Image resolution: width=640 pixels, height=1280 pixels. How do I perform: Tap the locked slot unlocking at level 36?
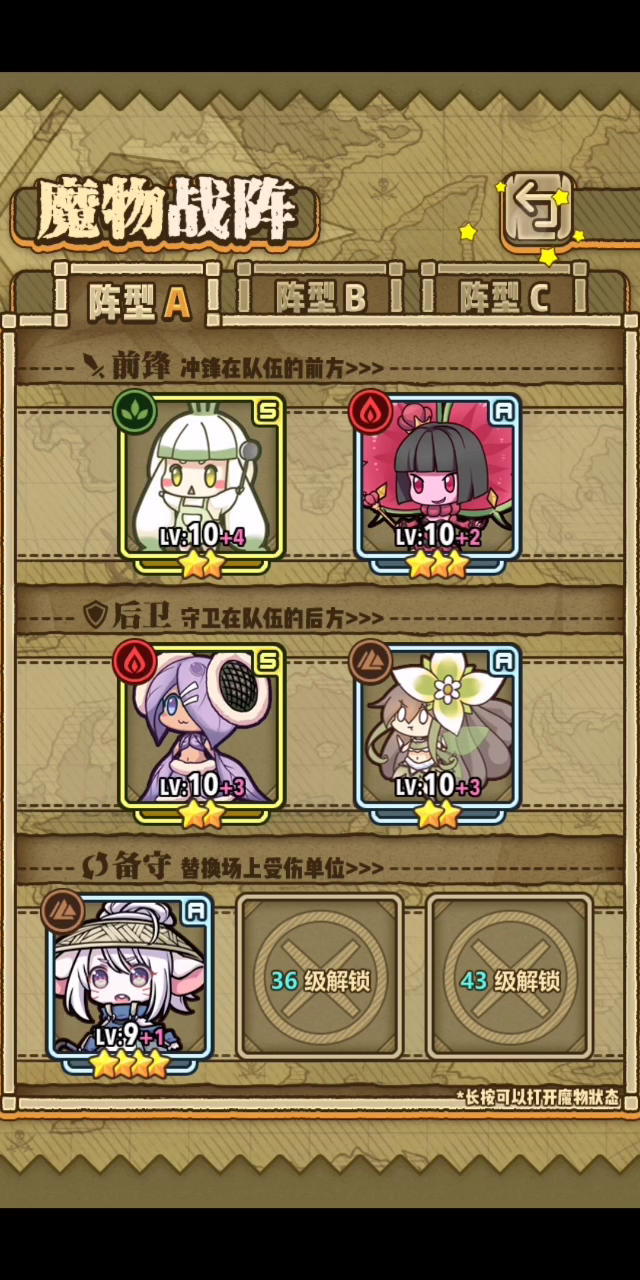(x=320, y=978)
